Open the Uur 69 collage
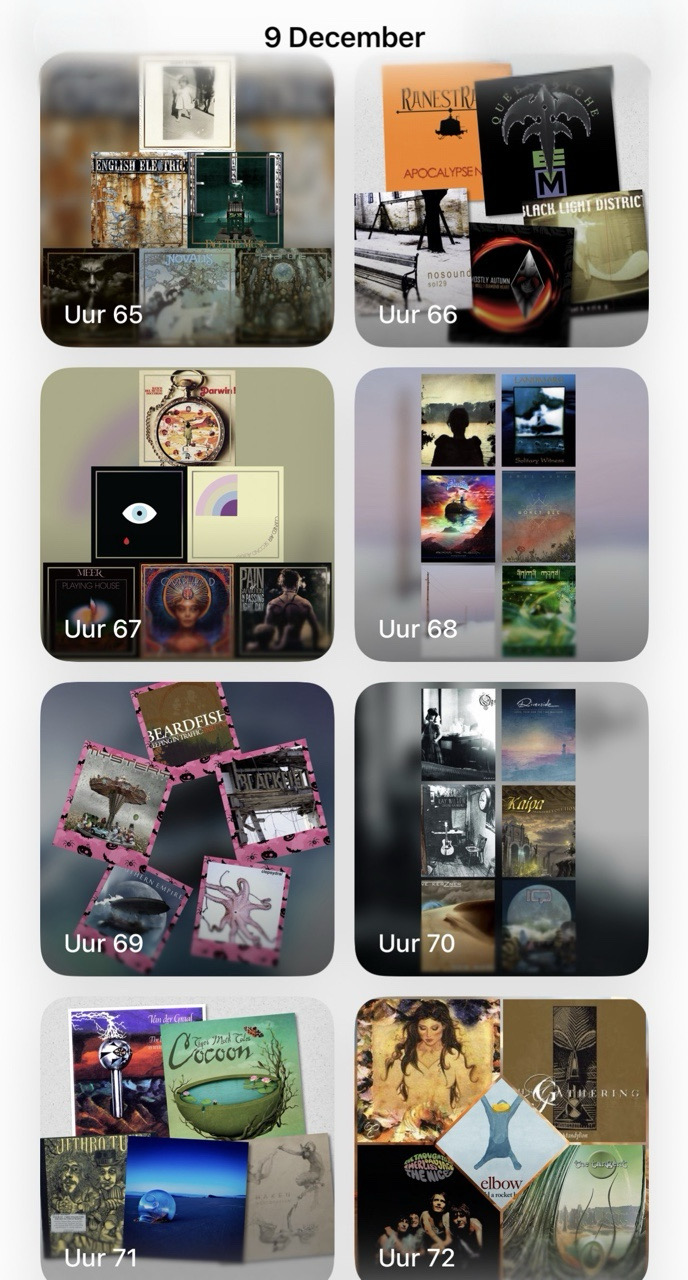Image resolution: width=688 pixels, height=1280 pixels. (187, 828)
